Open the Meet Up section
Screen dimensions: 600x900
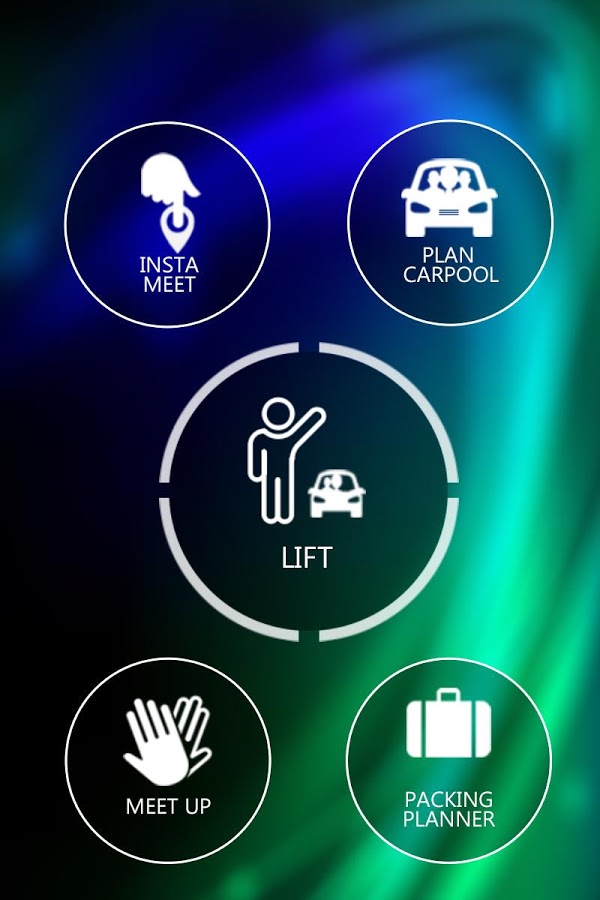[x=168, y=760]
